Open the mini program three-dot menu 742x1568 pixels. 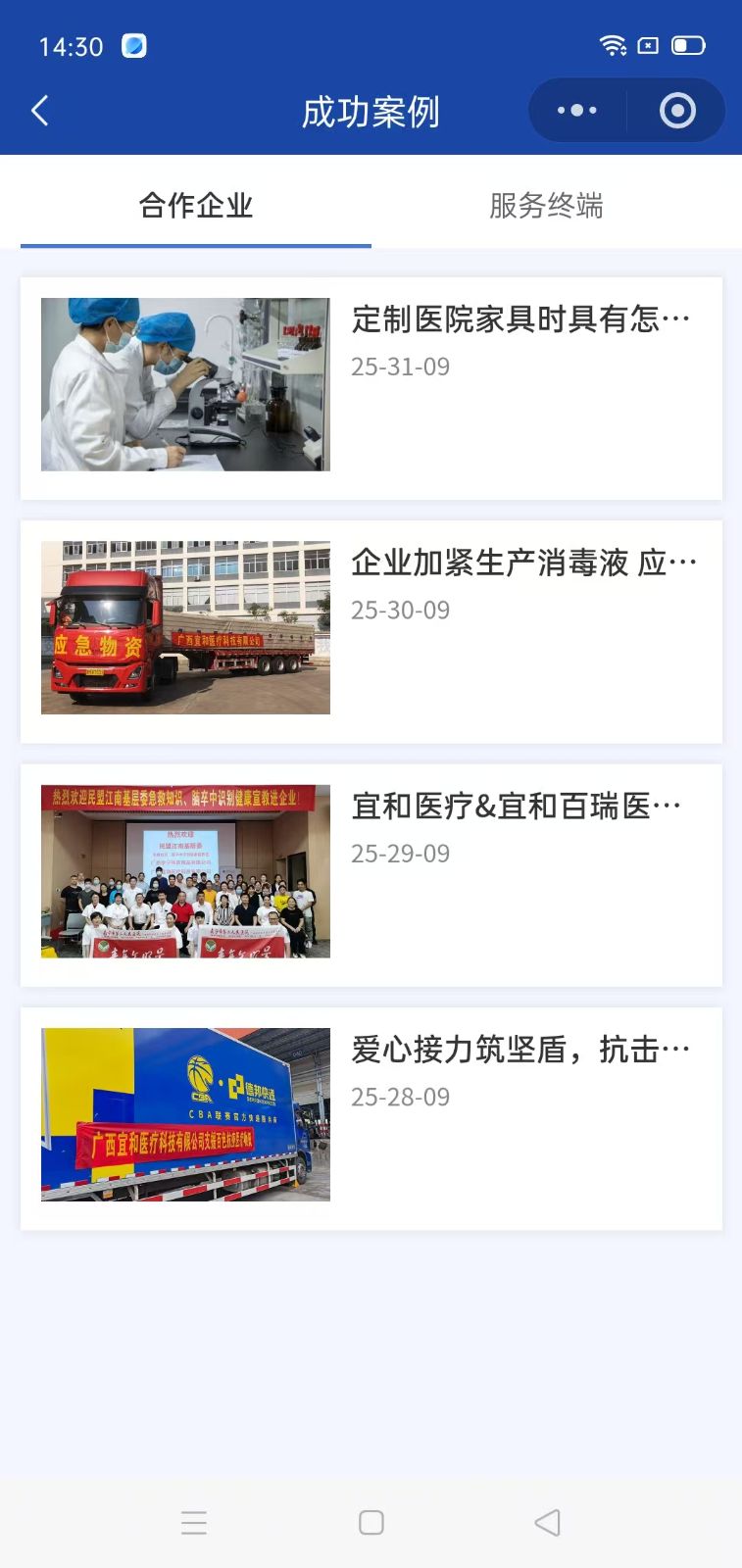[576, 111]
